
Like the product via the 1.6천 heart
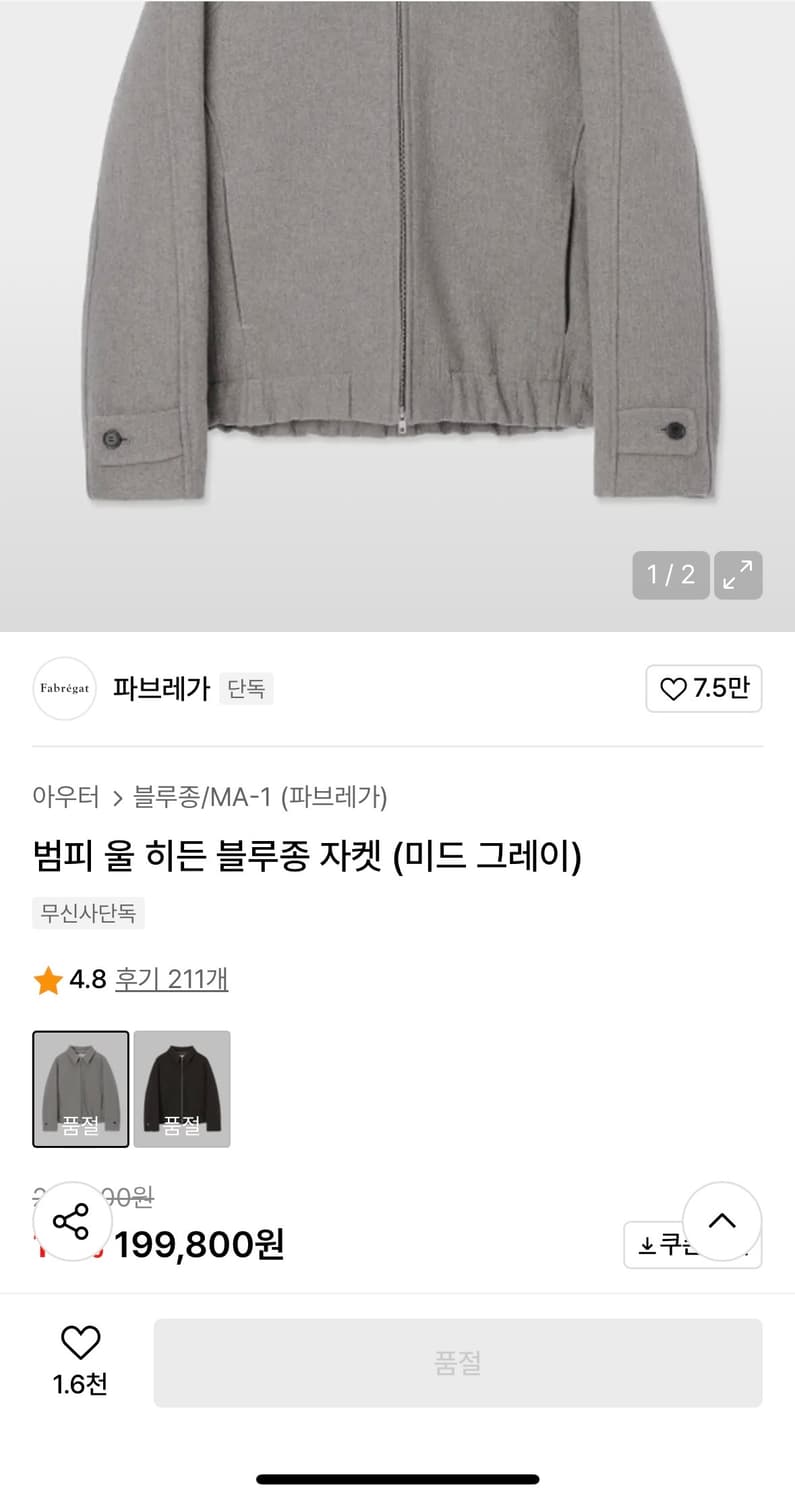(x=80, y=1345)
